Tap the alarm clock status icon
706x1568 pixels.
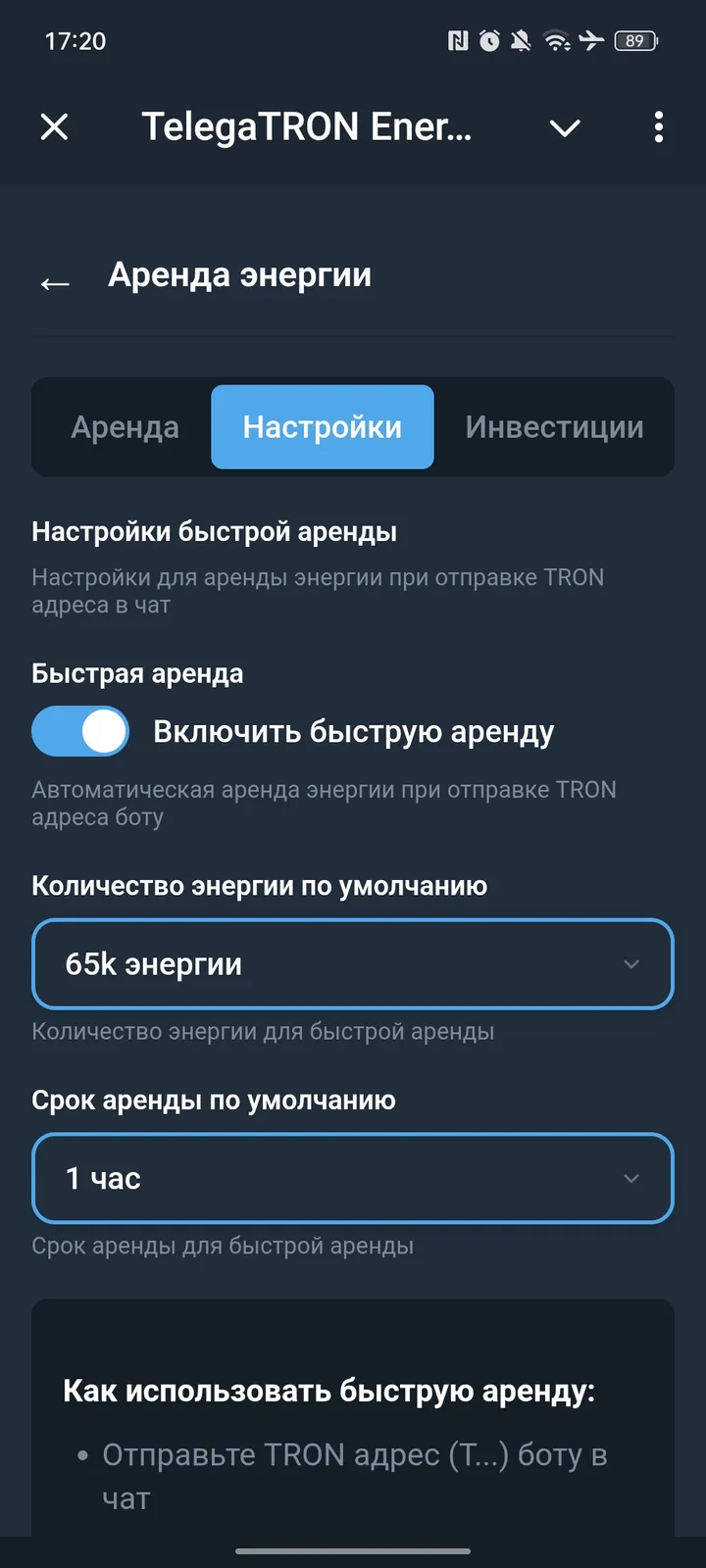click(488, 41)
